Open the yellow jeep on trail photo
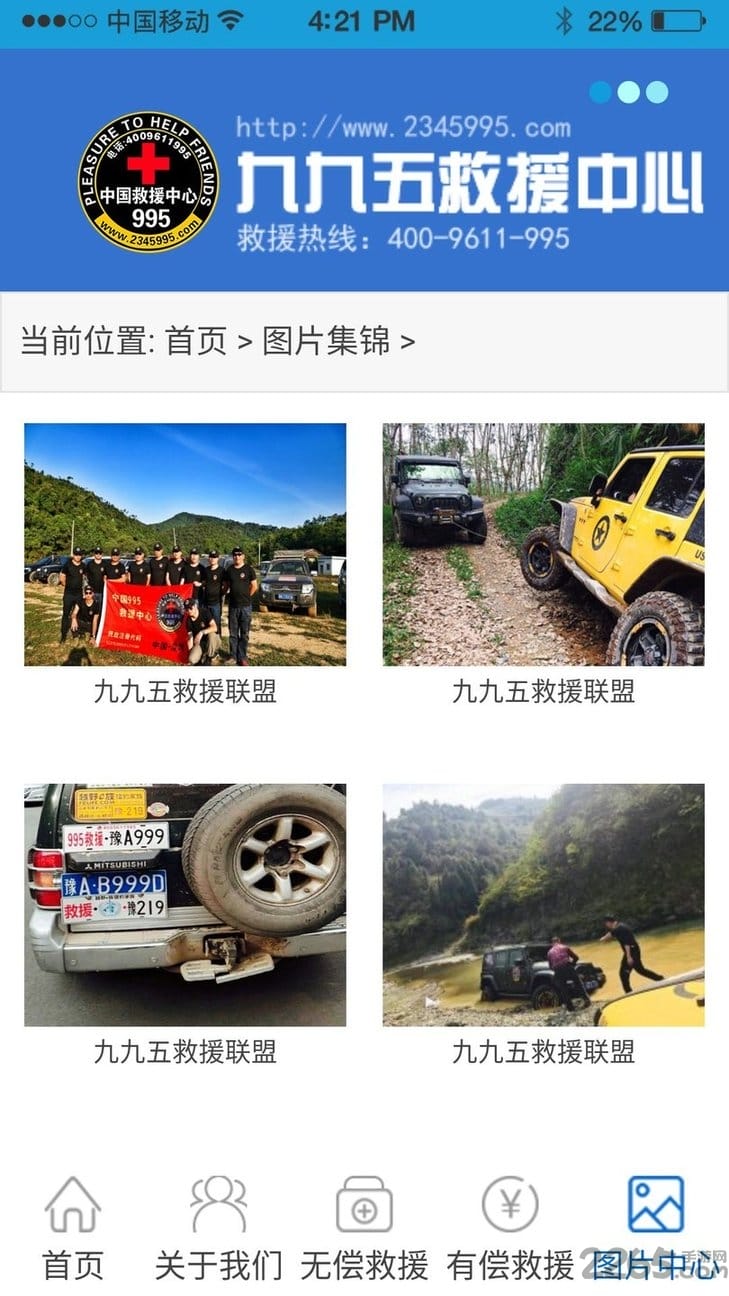The height and width of the screenshot is (1296, 729). click(x=543, y=544)
